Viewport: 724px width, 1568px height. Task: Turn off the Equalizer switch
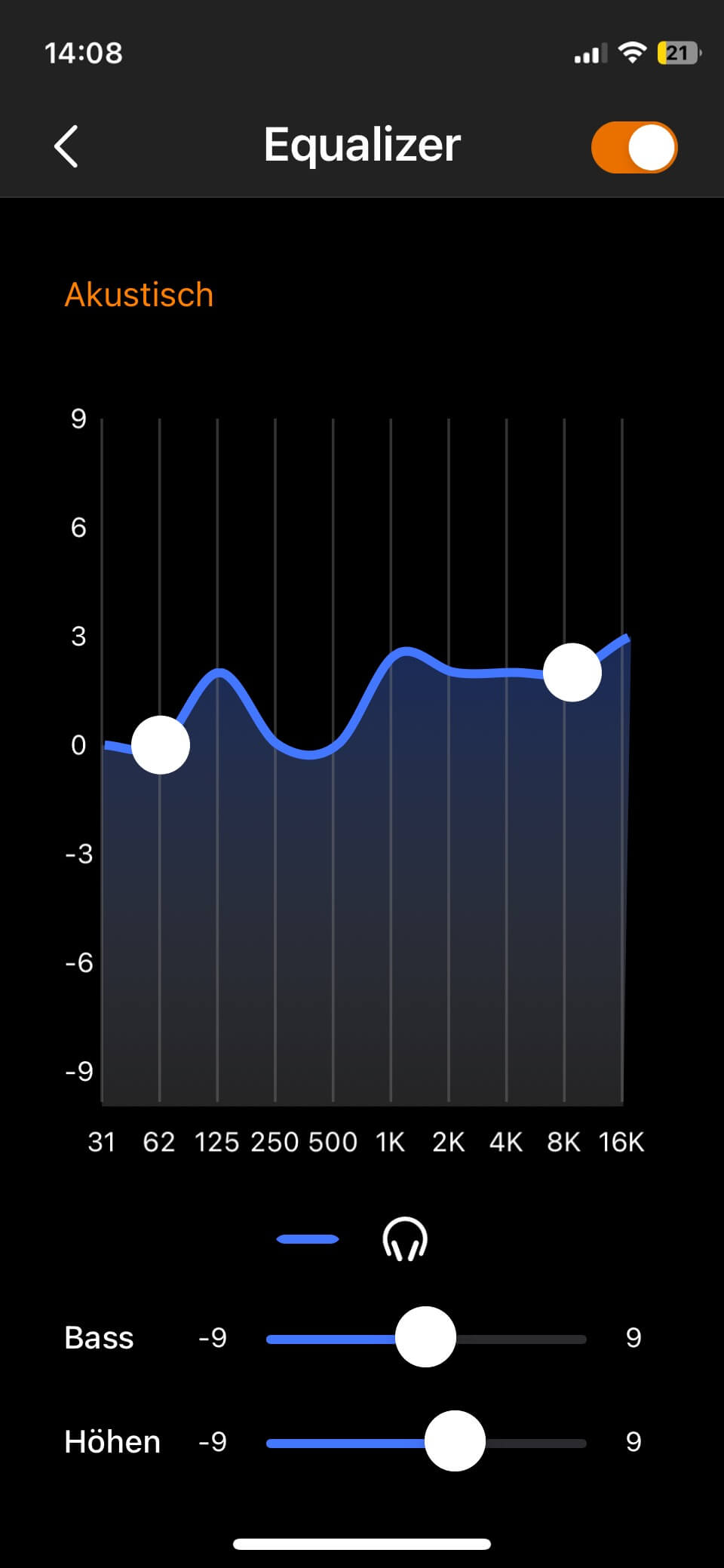pyautogui.click(x=634, y=147)
